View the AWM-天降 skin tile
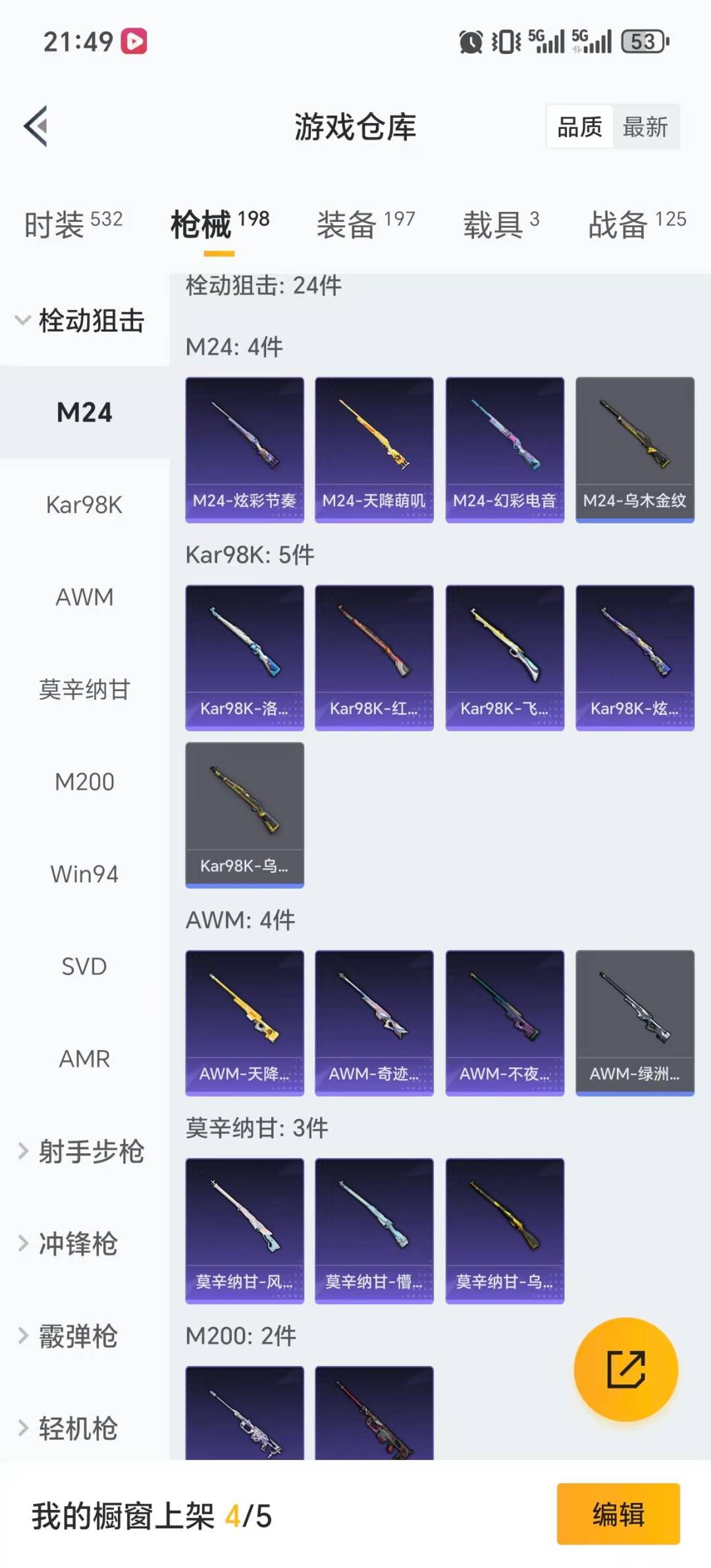 pyautogui.click(x=244, y=1022)
